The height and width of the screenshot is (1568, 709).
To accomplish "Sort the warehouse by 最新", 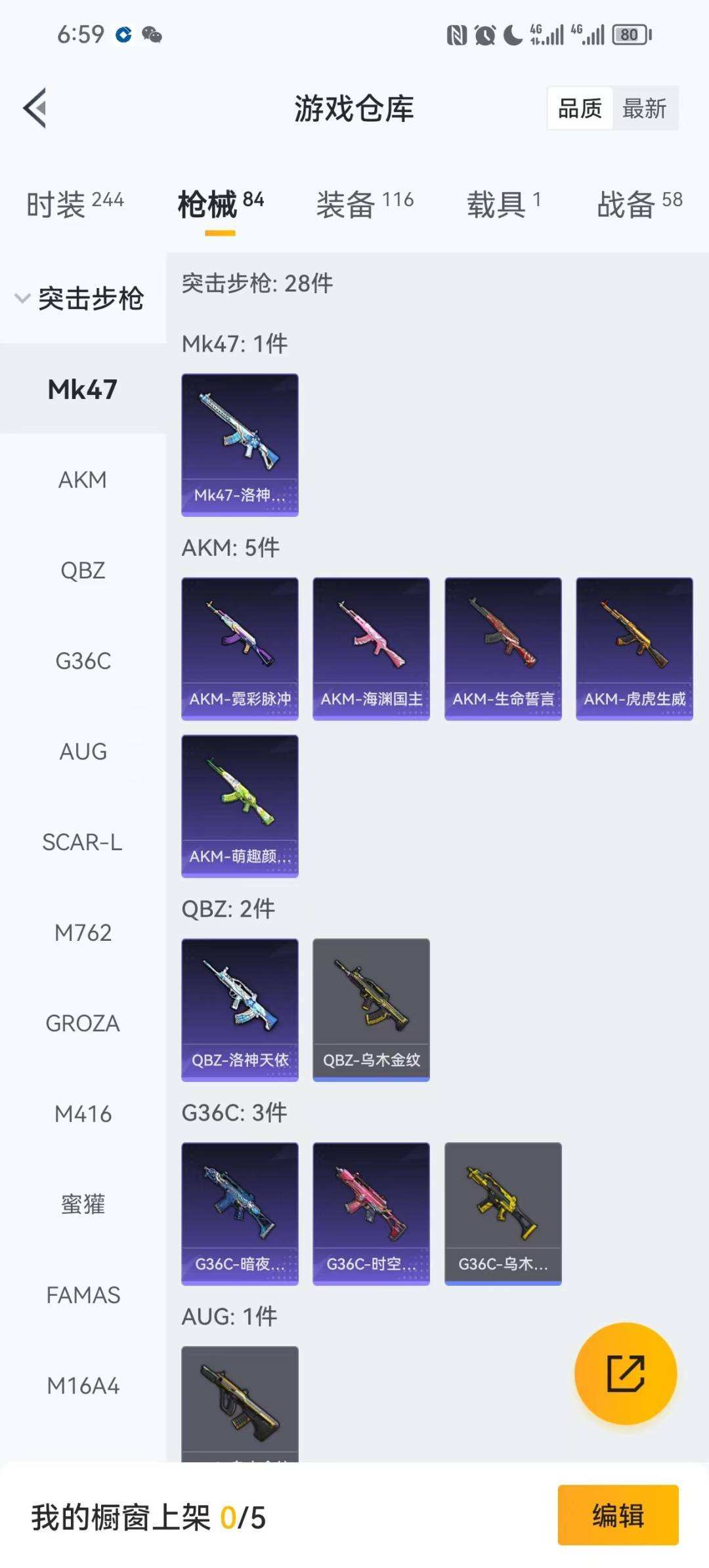I will (644, 108).
